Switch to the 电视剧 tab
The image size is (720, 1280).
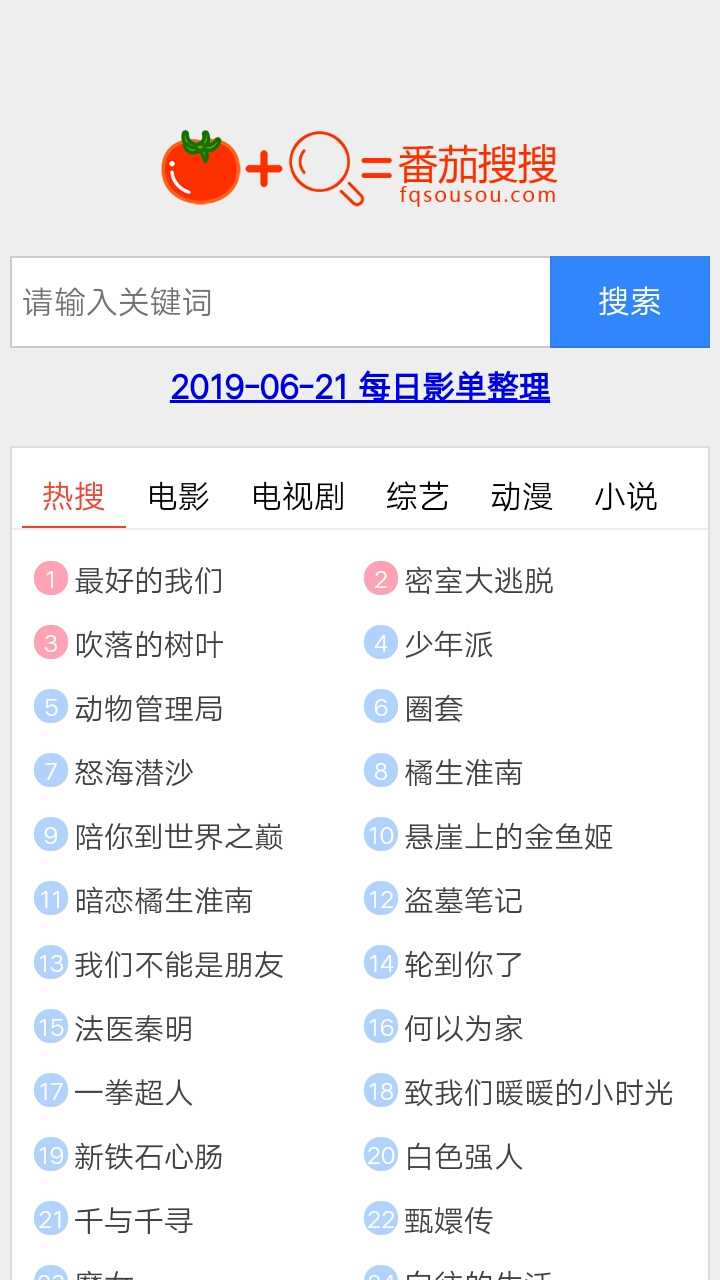coord(299,497)
